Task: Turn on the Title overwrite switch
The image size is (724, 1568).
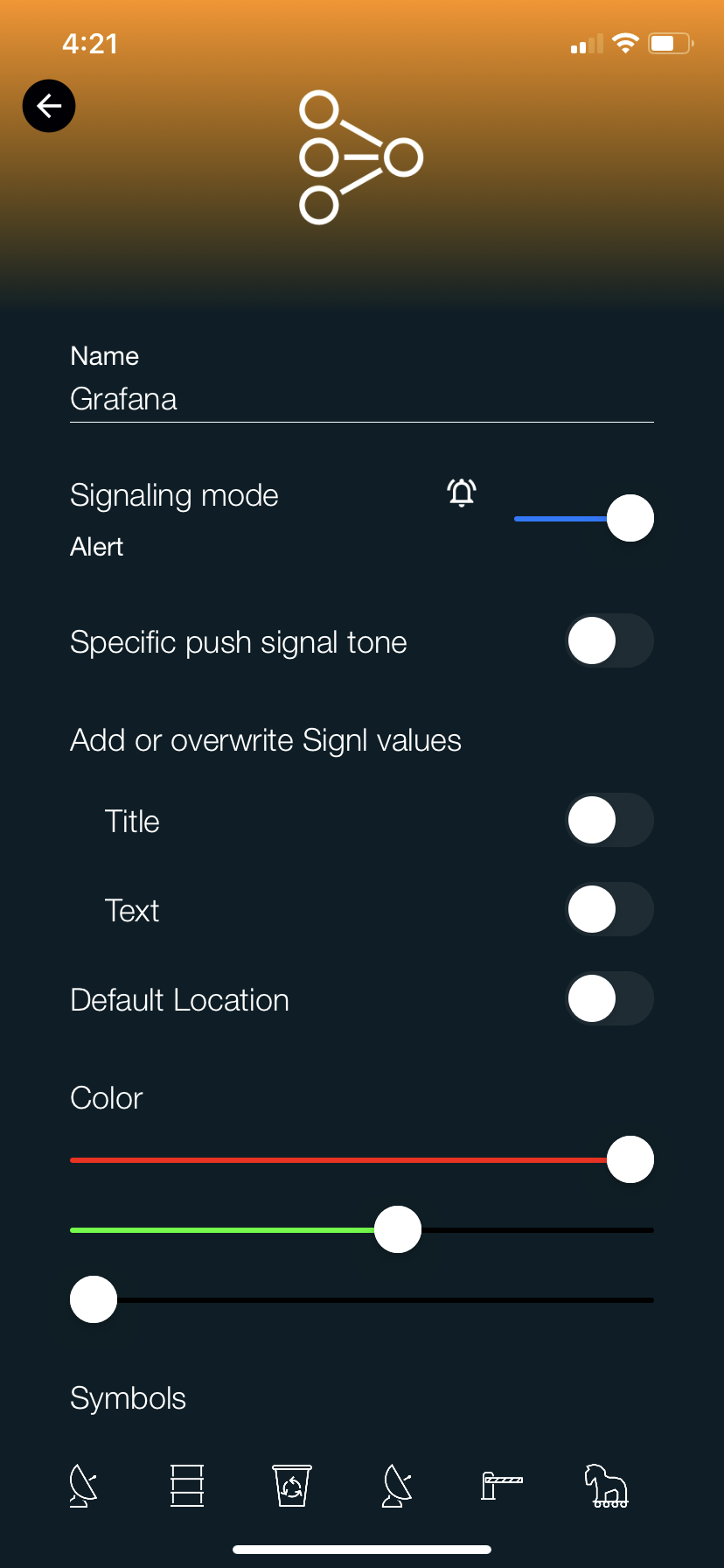Action: coord(609,821)
